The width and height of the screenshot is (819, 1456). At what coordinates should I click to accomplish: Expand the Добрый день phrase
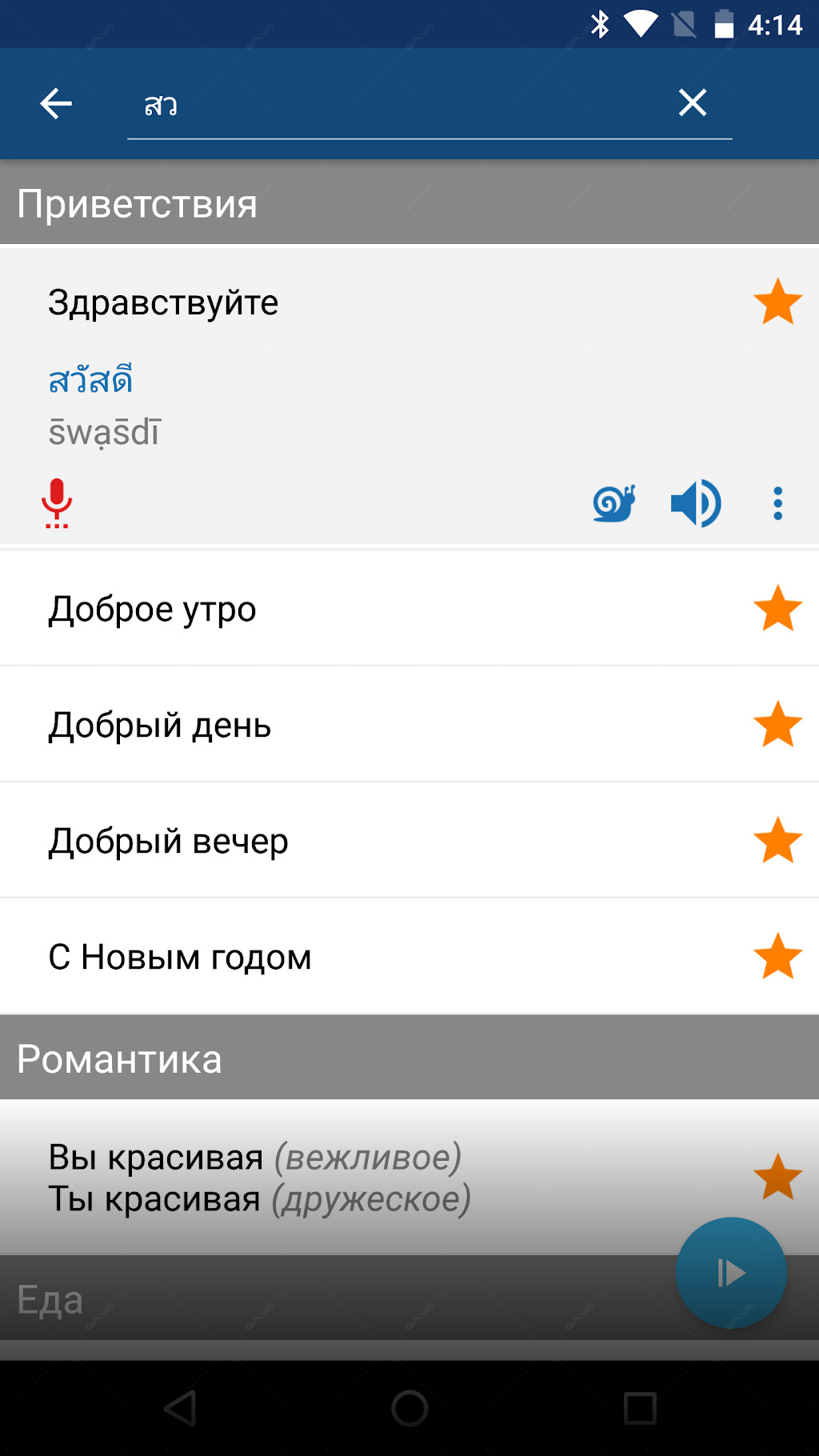tap(409, 725)
